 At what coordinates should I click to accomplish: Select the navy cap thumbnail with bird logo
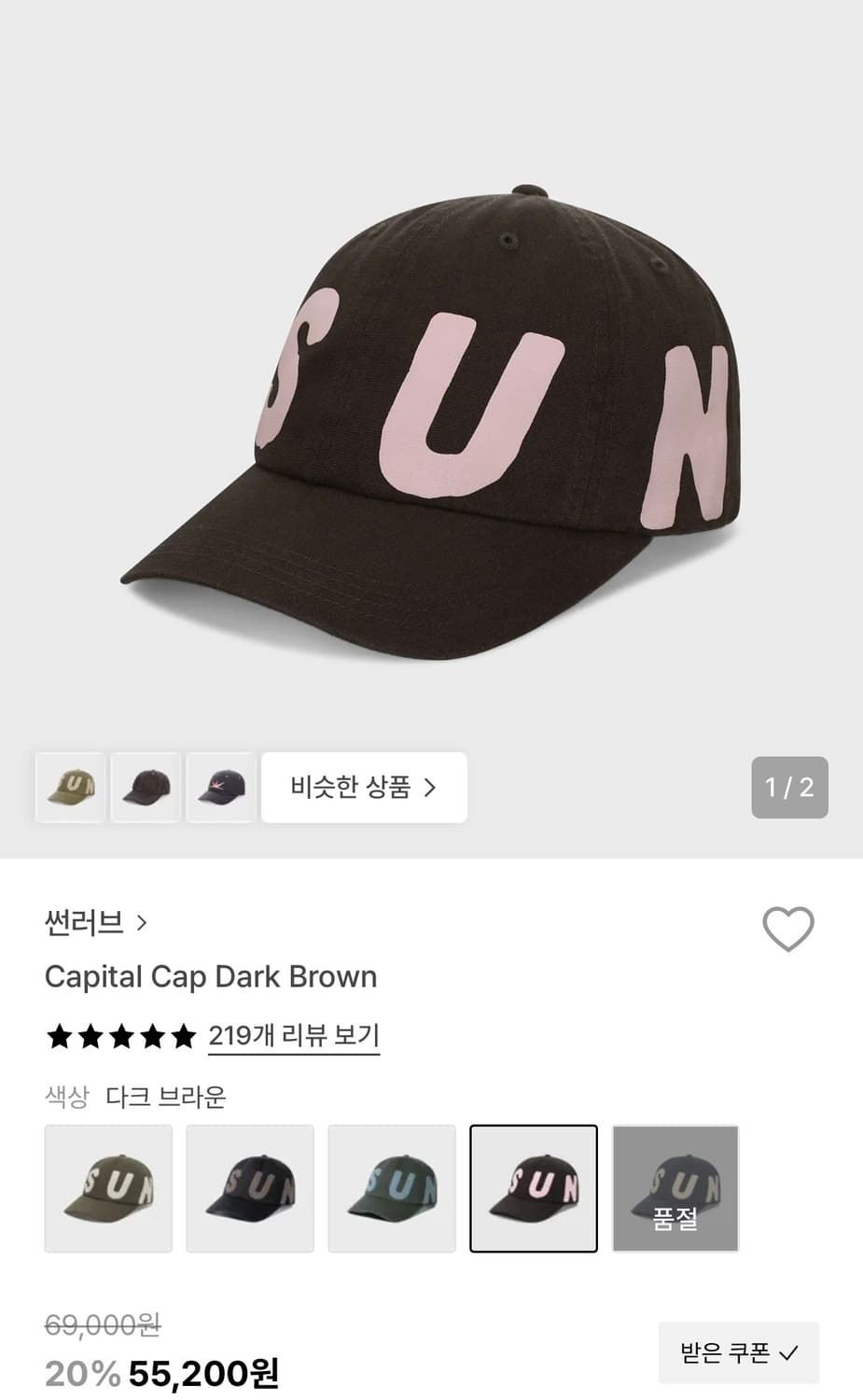pyautogui.click(x=221, y=788)
